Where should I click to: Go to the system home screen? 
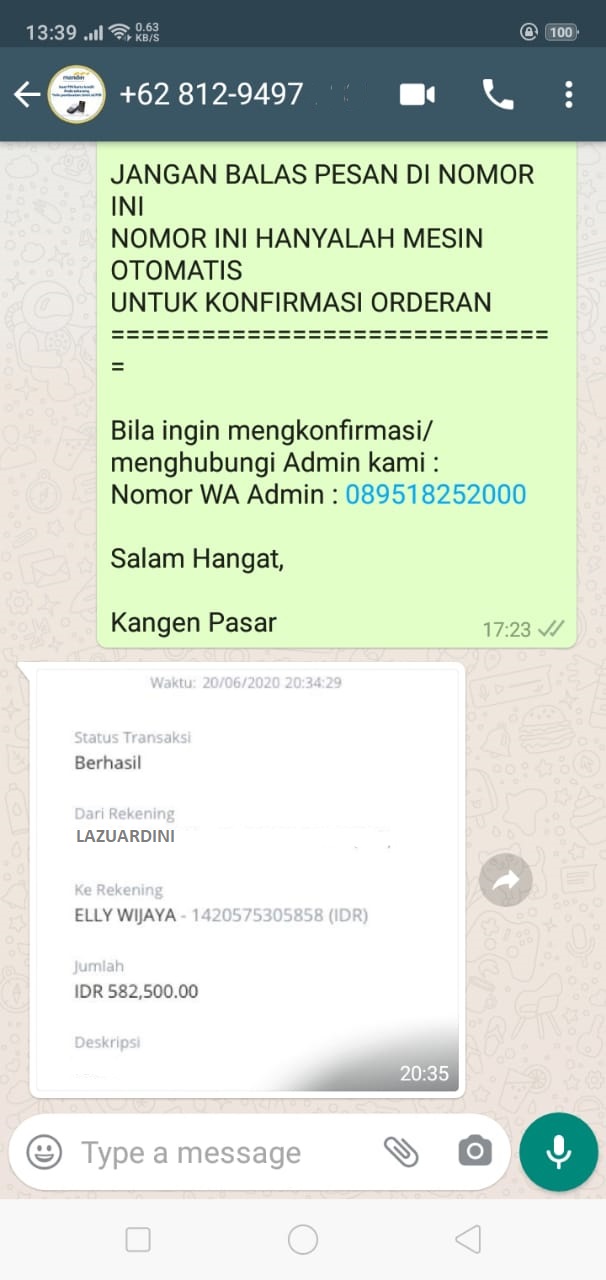click(x=303, y=1240)
